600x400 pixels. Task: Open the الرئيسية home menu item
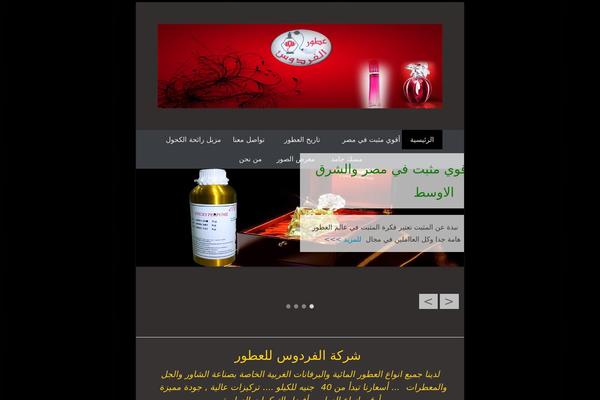[x=421, y=140]
